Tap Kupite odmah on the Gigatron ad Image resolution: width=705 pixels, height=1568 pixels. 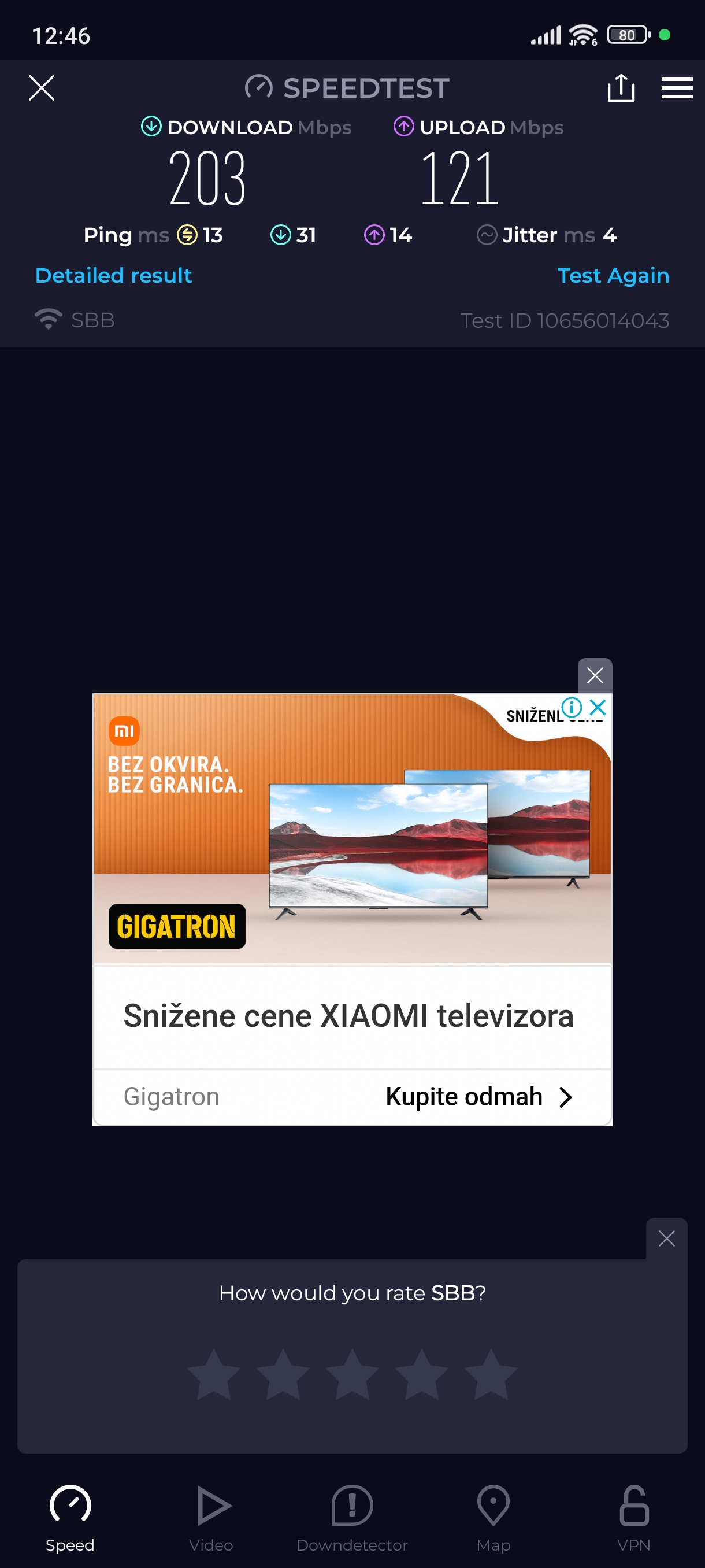pos(478,1096)
